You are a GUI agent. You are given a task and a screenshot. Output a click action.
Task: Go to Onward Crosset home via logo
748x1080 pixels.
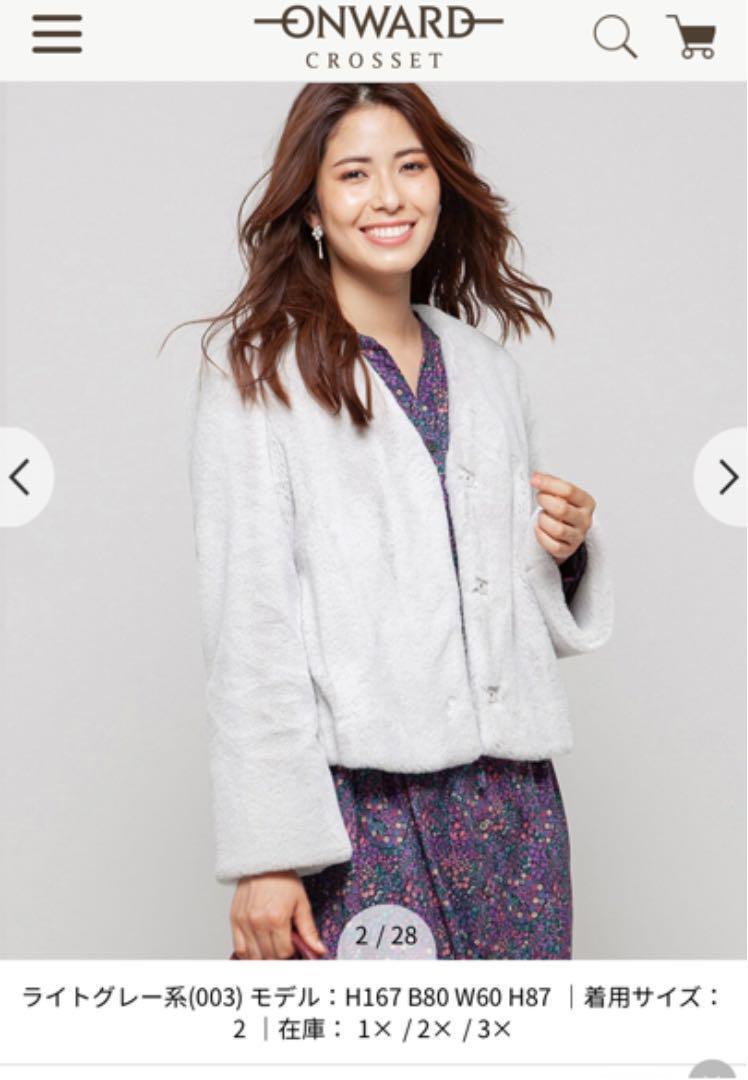[377, 36]
